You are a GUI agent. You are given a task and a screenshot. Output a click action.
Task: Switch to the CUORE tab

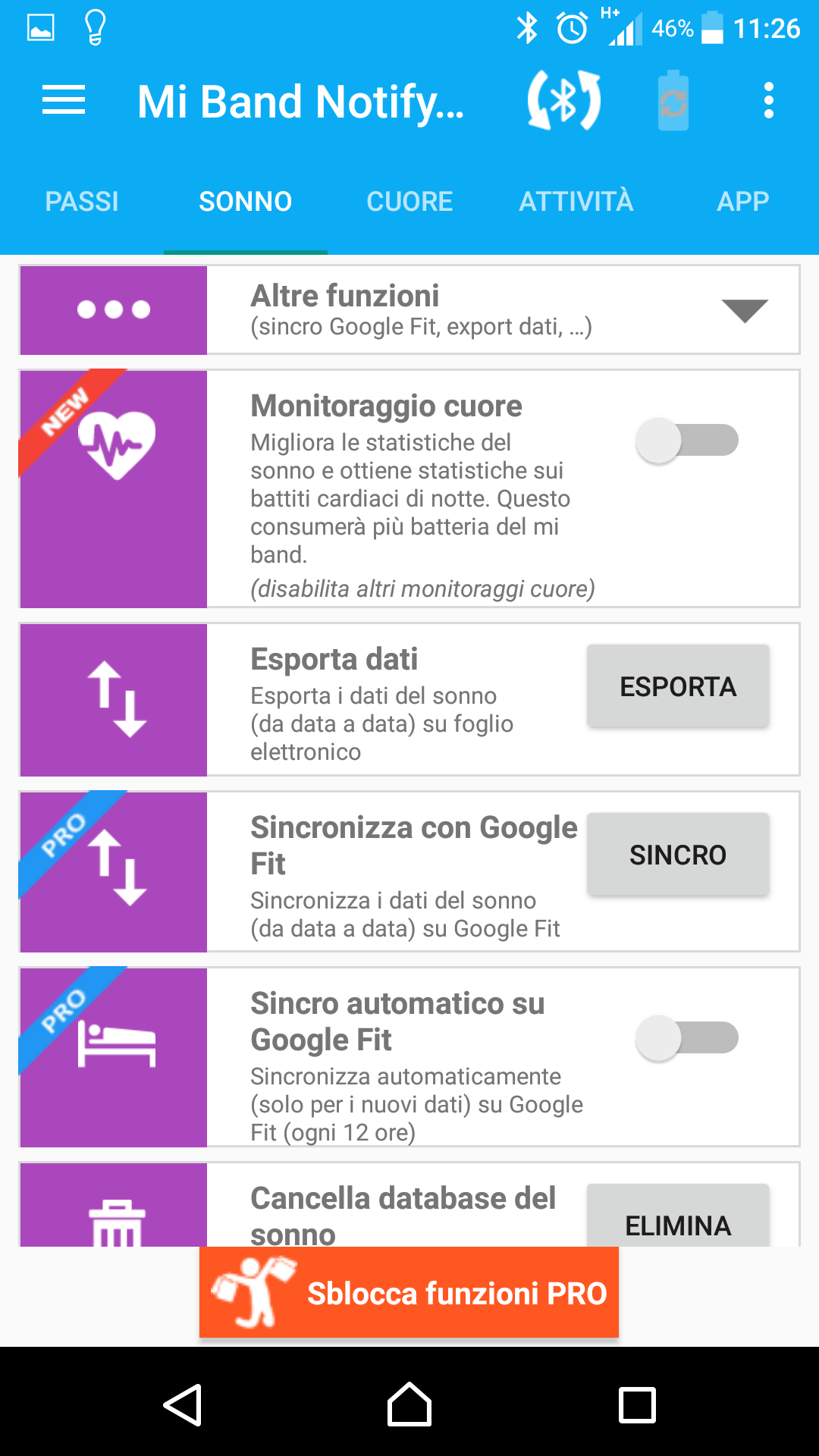409,202
